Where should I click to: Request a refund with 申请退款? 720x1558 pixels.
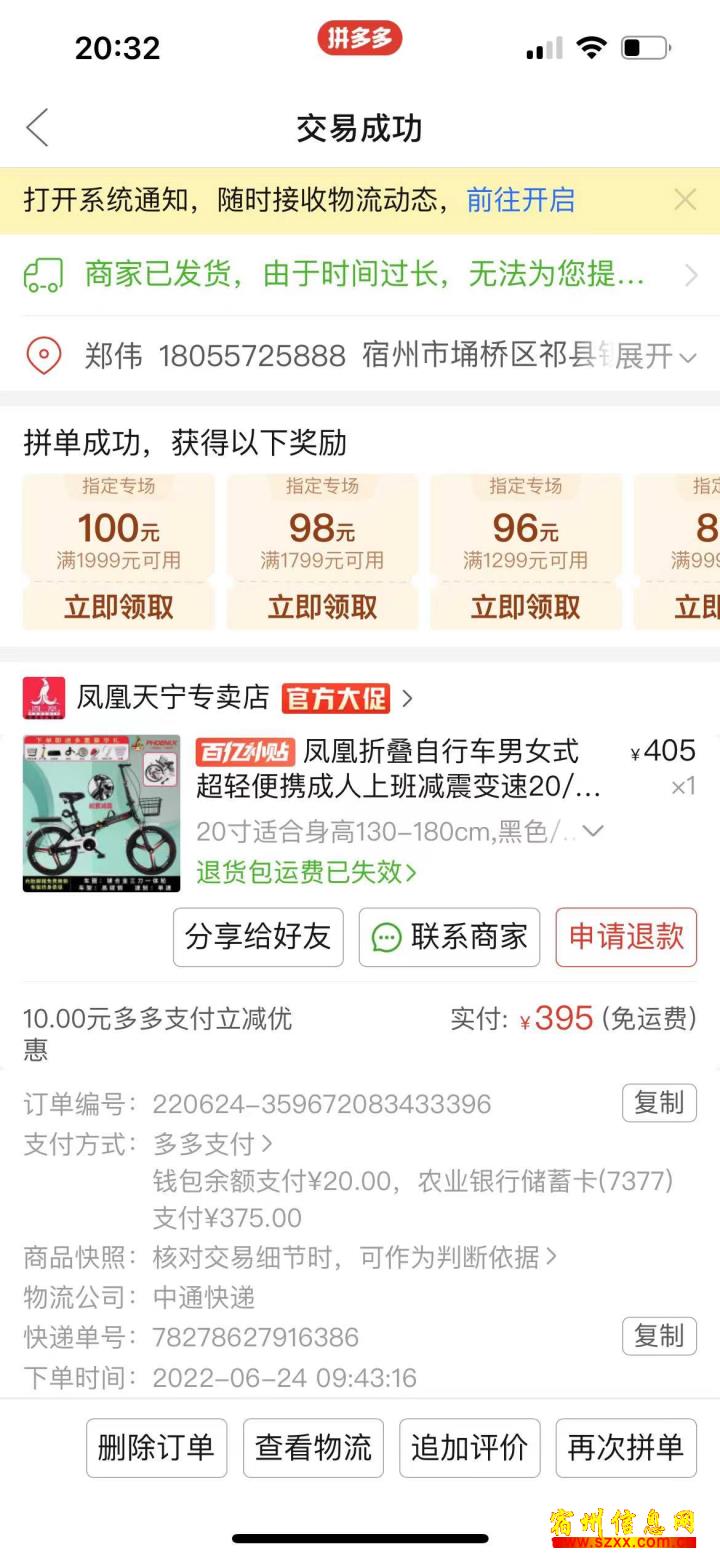[626, 937]
